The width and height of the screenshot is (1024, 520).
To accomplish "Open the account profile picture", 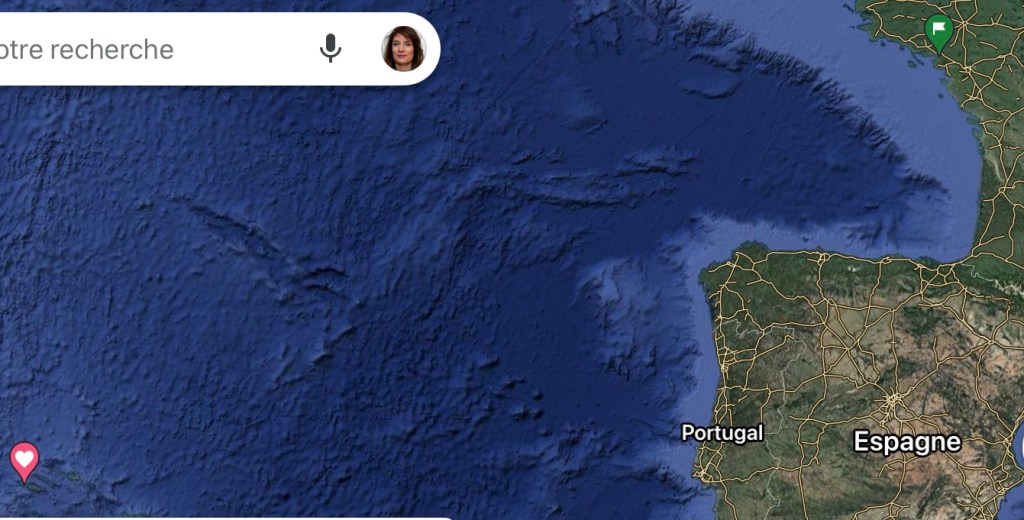I will [x=403, y=48].
